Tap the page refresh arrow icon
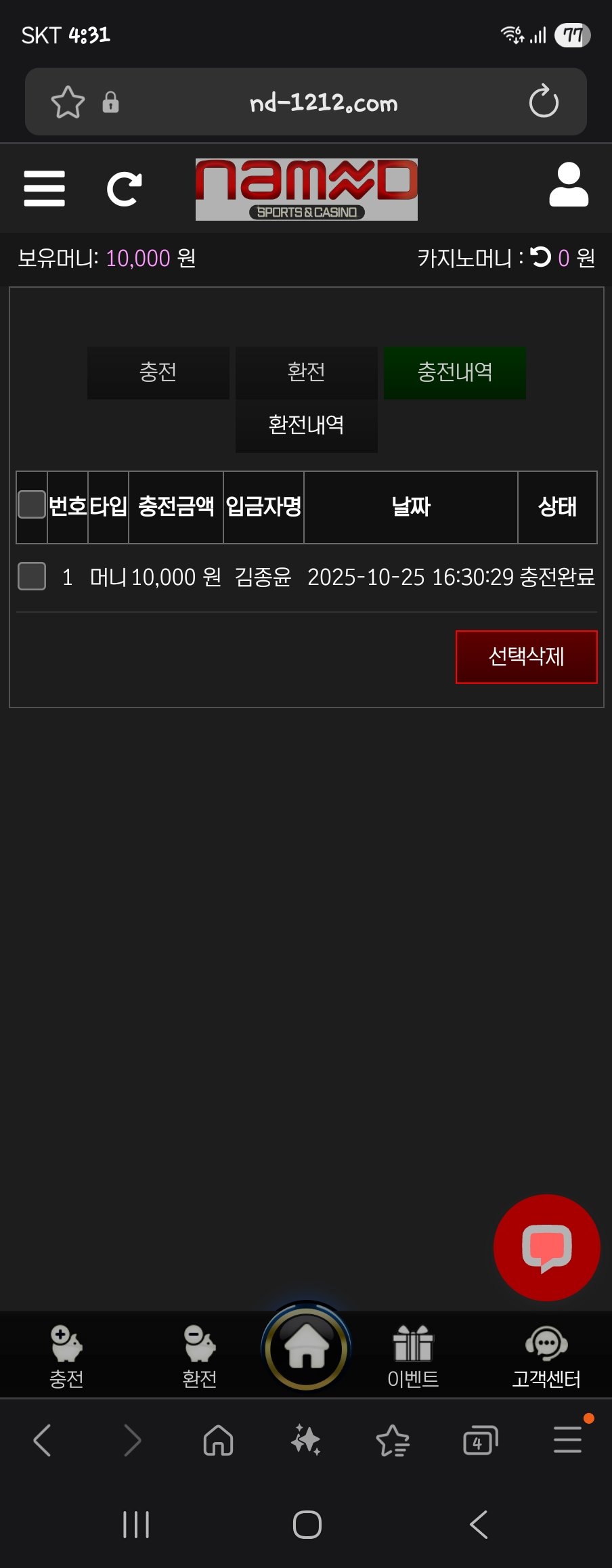This screenshot has height=1568, width=612. tap(125, 189)
